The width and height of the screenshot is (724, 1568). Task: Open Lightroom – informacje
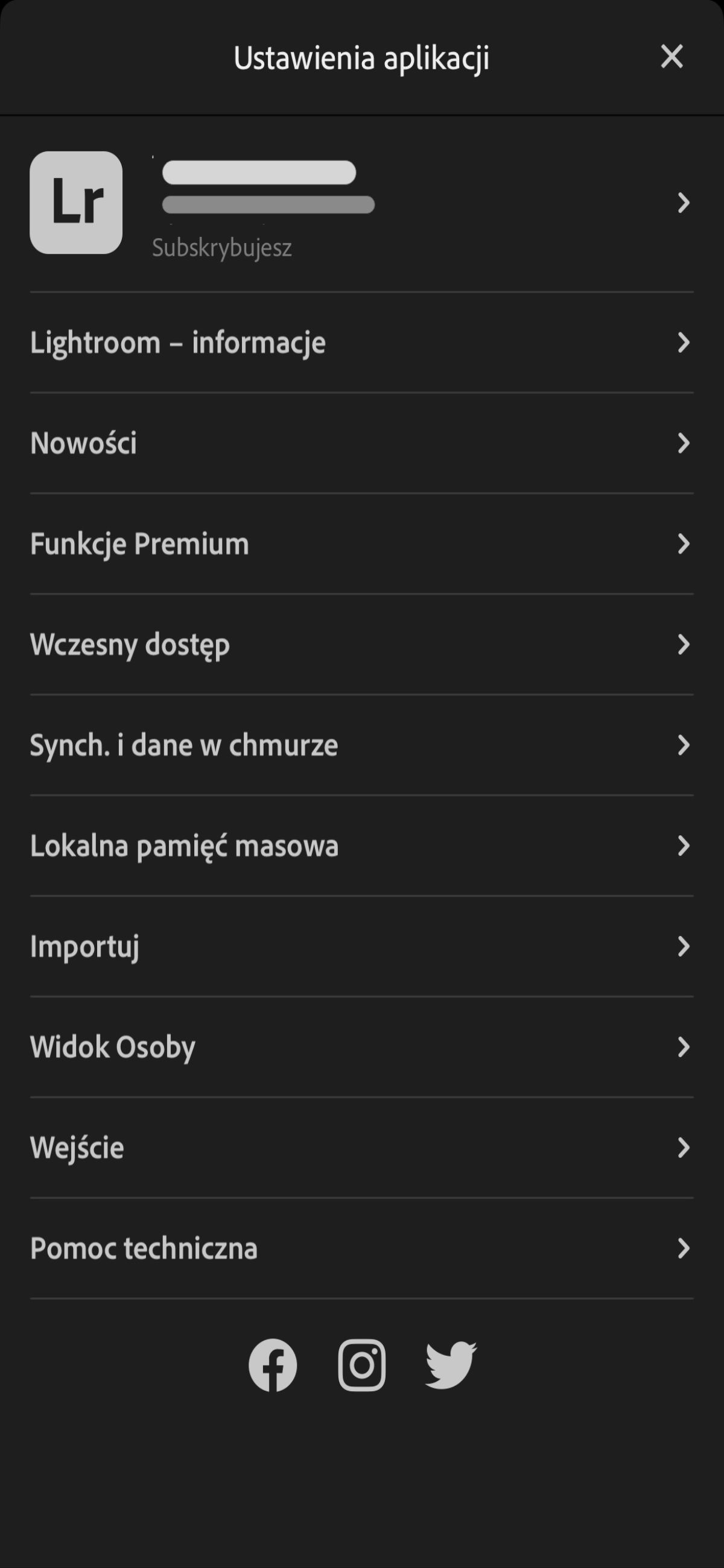pyautogui.click(x=361, y=343)
